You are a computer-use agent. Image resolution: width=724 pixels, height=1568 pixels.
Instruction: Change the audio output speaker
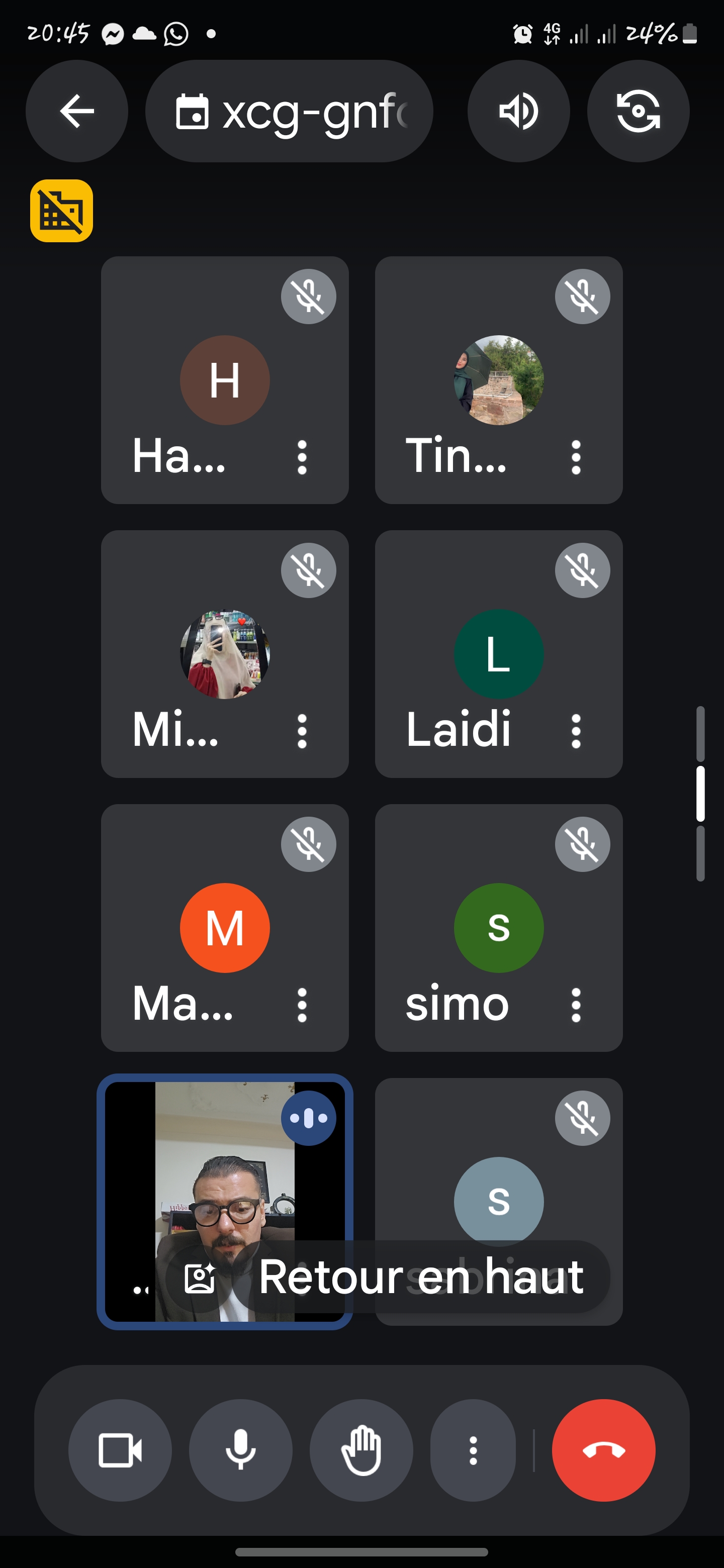point(518,111)
